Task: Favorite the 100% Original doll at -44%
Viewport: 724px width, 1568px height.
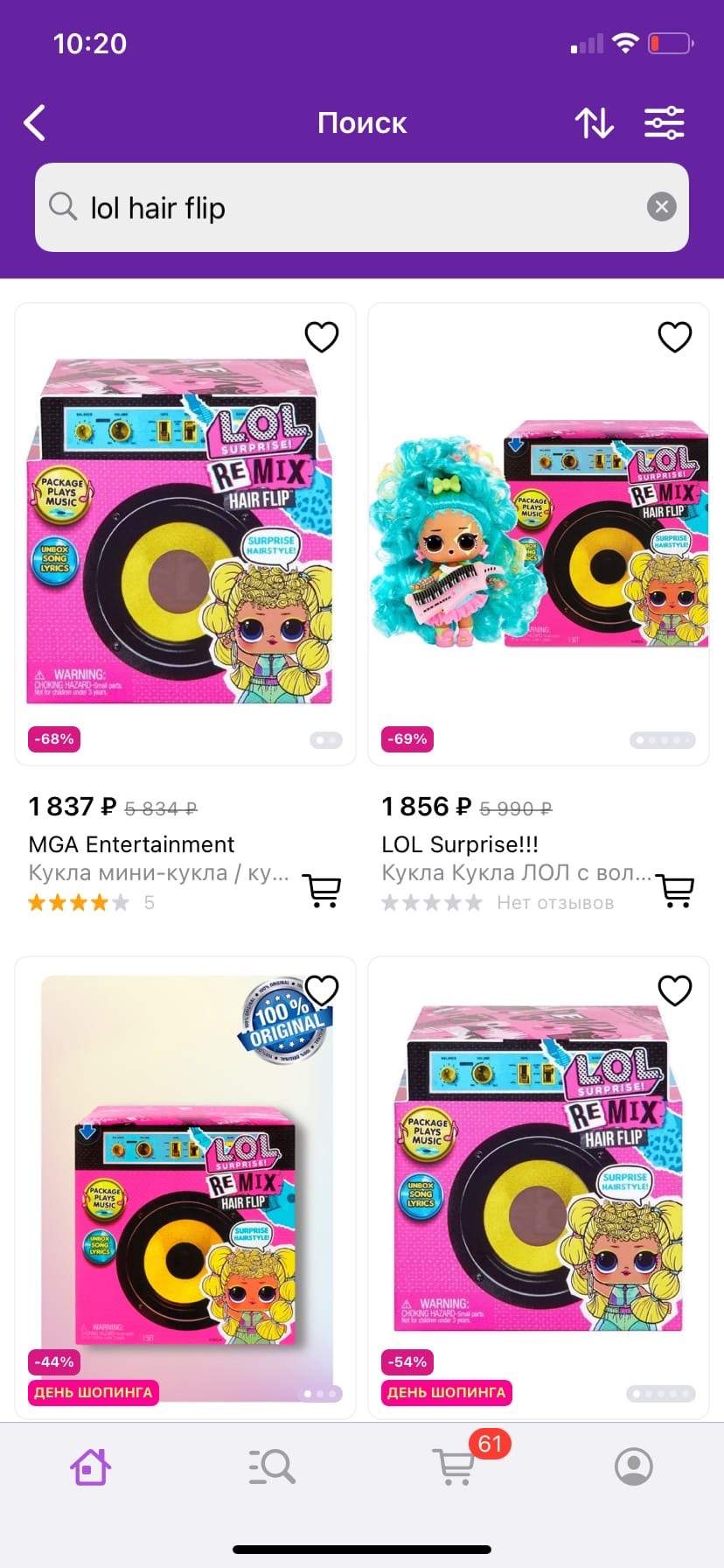Action: coord(322,990)
